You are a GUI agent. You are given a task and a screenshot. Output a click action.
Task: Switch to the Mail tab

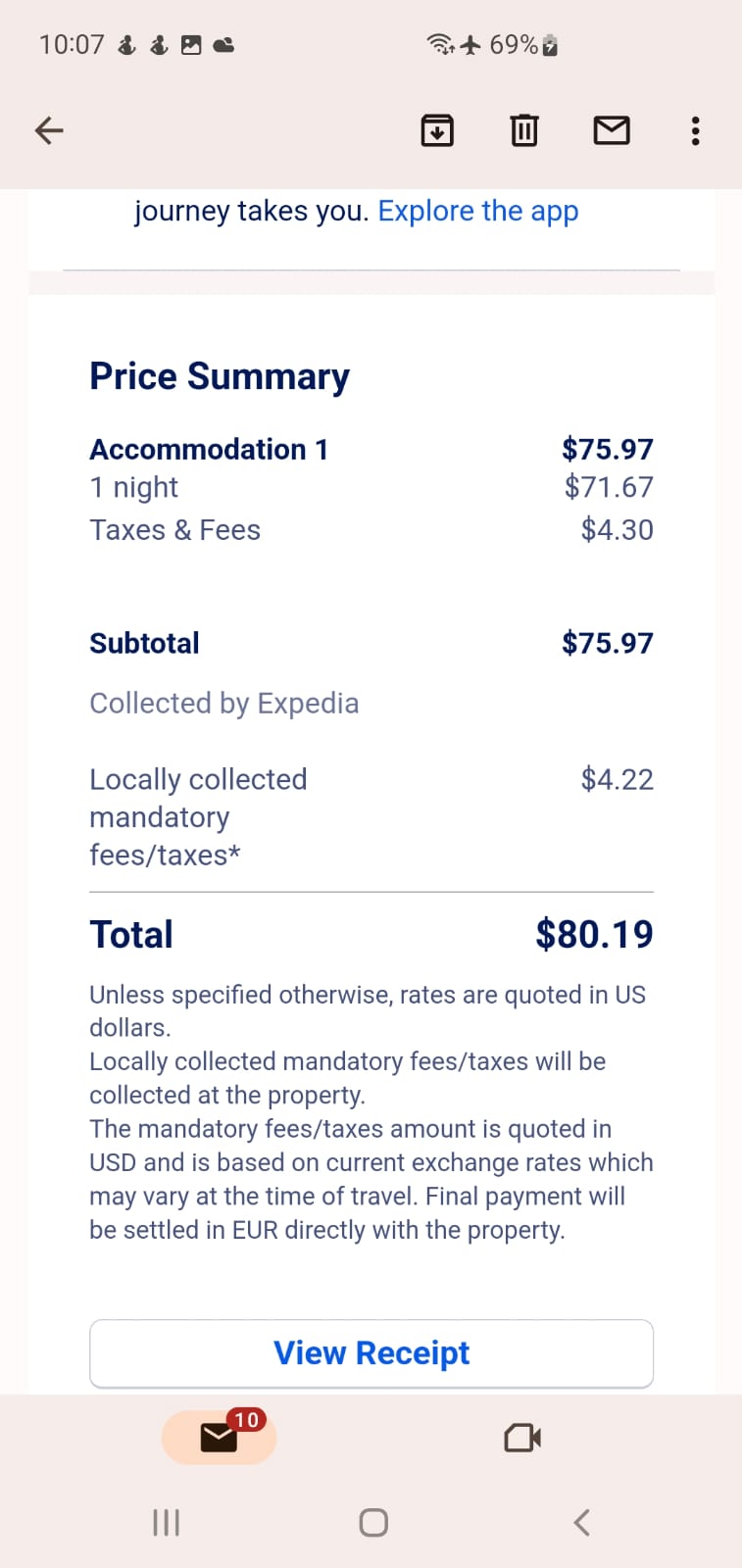click(x=220, y=1438)
